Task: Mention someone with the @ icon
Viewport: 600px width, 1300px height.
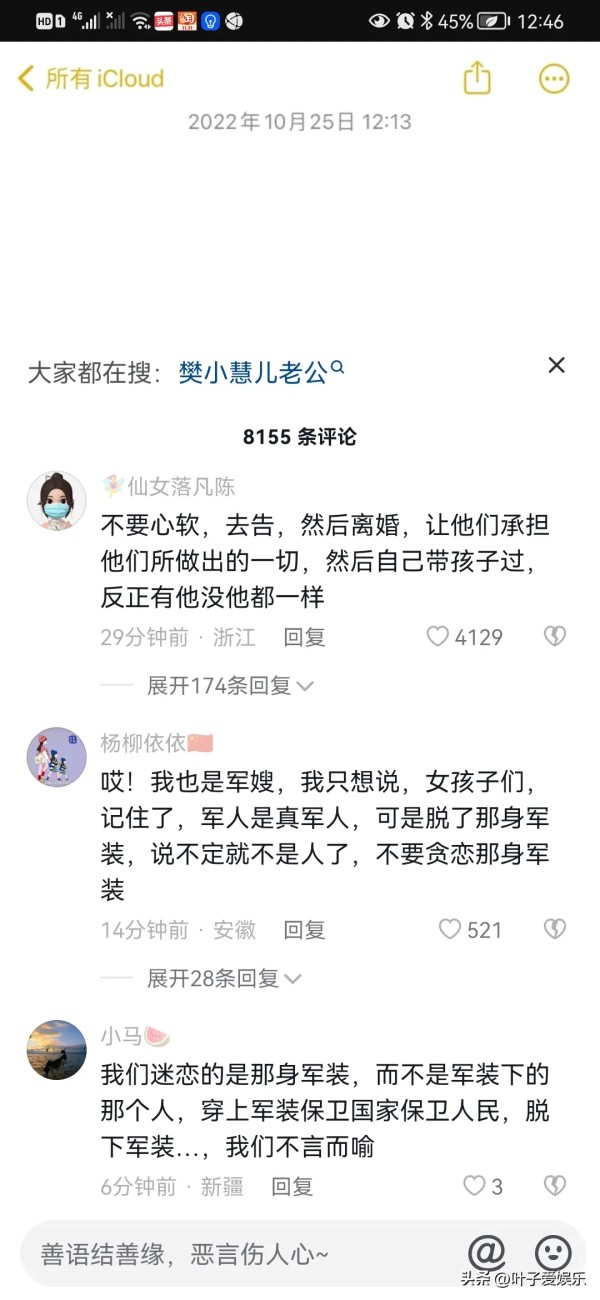Action: (x=487, y=1253)
